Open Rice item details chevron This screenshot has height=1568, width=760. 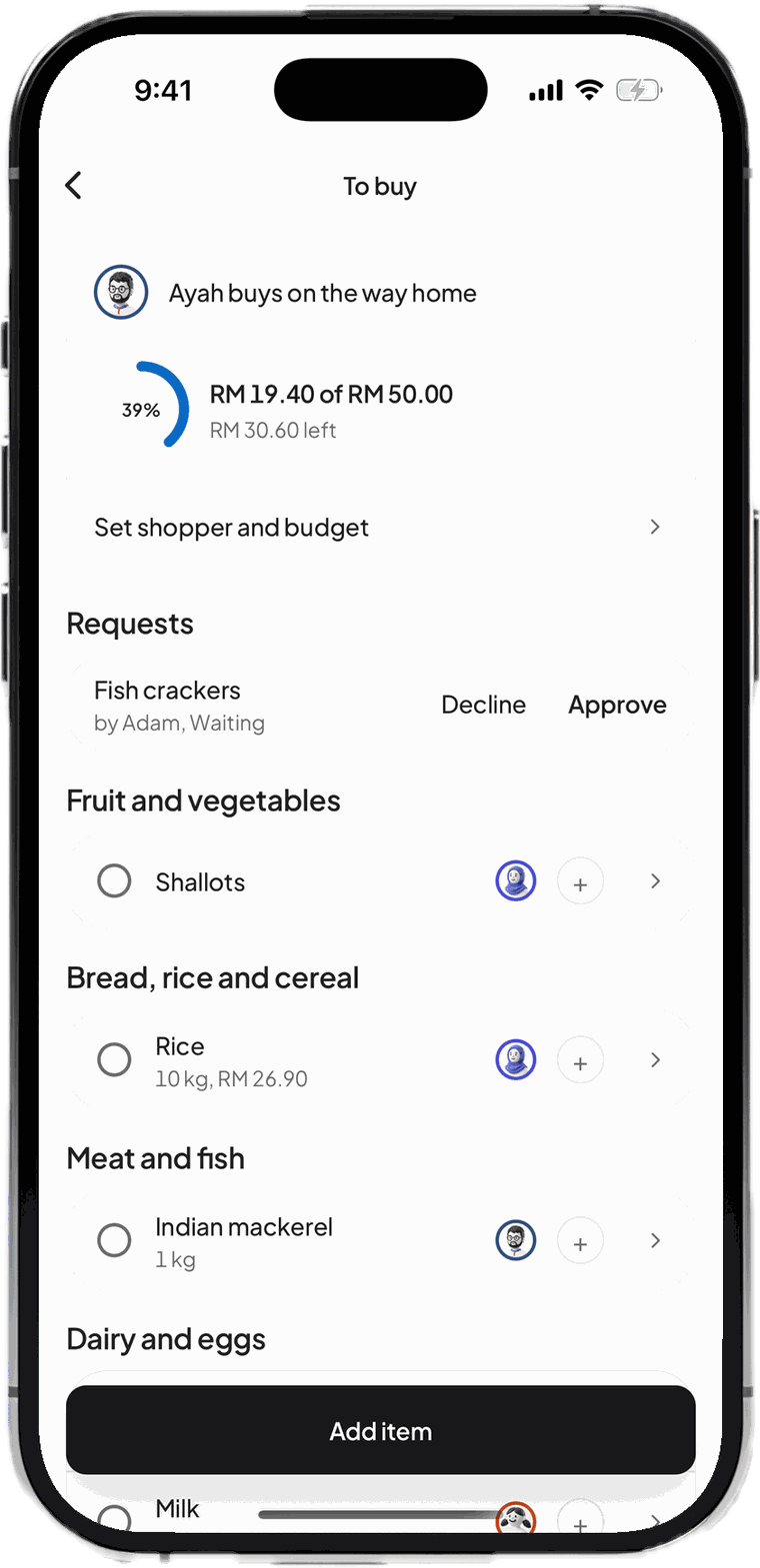point(655,1060)
